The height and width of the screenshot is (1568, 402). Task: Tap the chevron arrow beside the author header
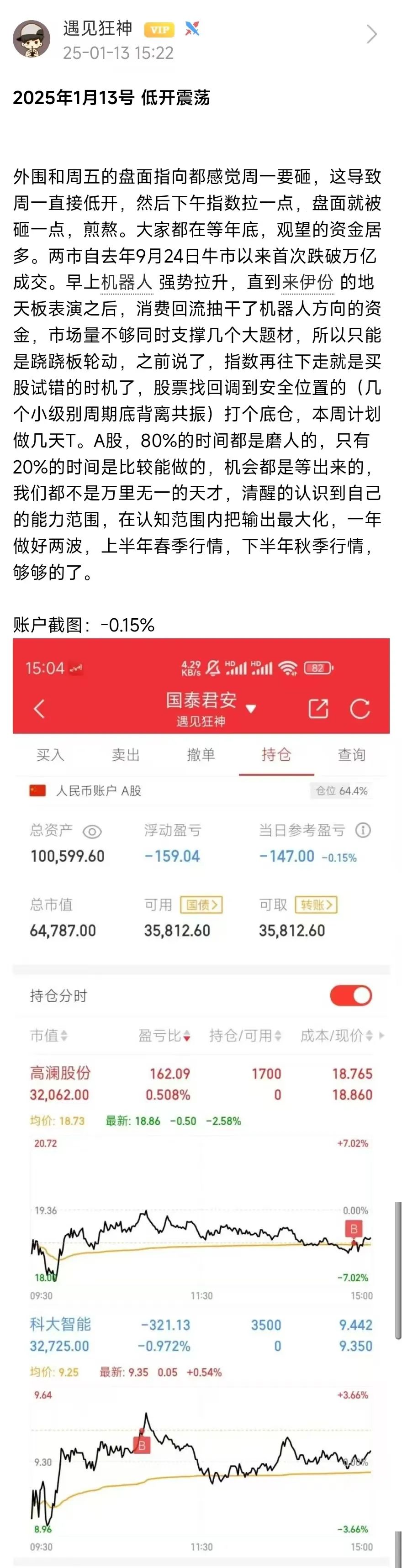[371, 34]
